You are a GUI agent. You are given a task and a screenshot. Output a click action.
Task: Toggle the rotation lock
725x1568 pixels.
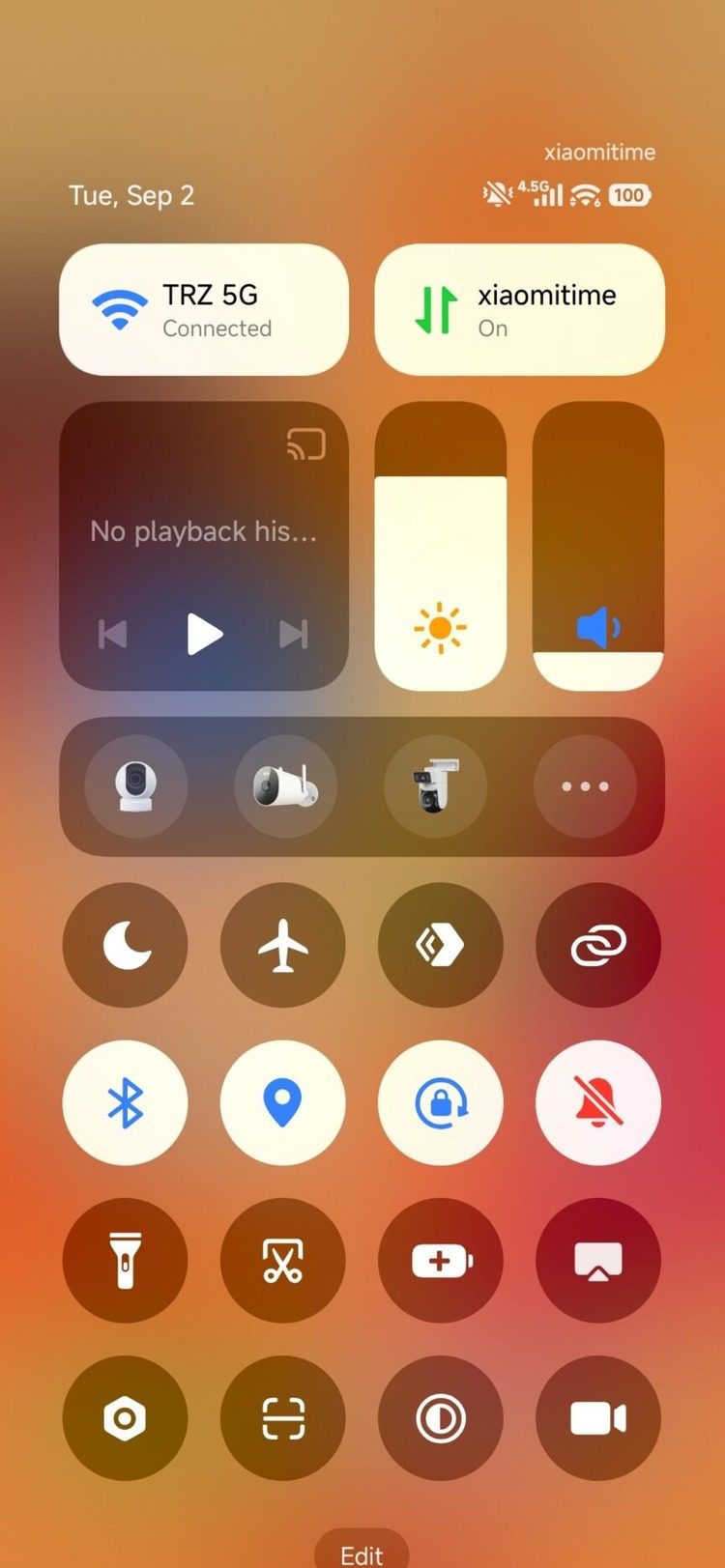(441, 1103)
